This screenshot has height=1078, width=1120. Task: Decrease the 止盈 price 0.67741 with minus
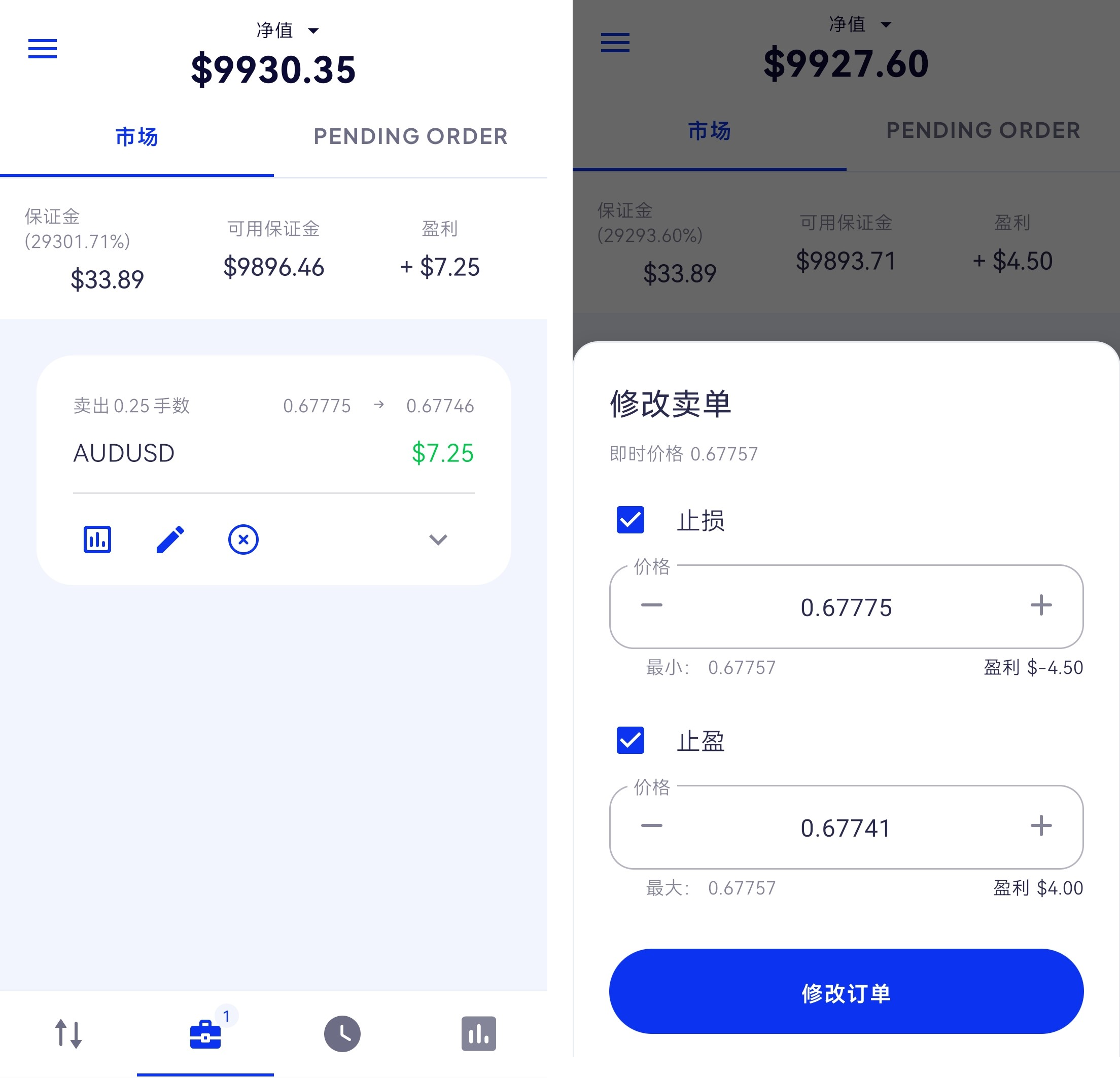point(651,826)
